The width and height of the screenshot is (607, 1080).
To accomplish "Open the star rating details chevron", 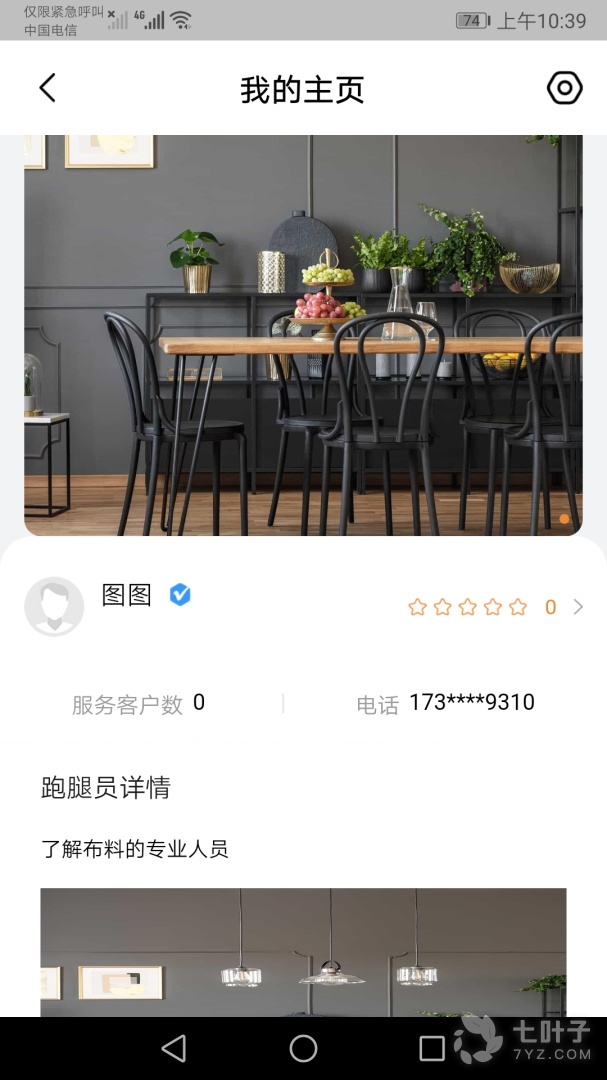I will click(x=578, y=607).
